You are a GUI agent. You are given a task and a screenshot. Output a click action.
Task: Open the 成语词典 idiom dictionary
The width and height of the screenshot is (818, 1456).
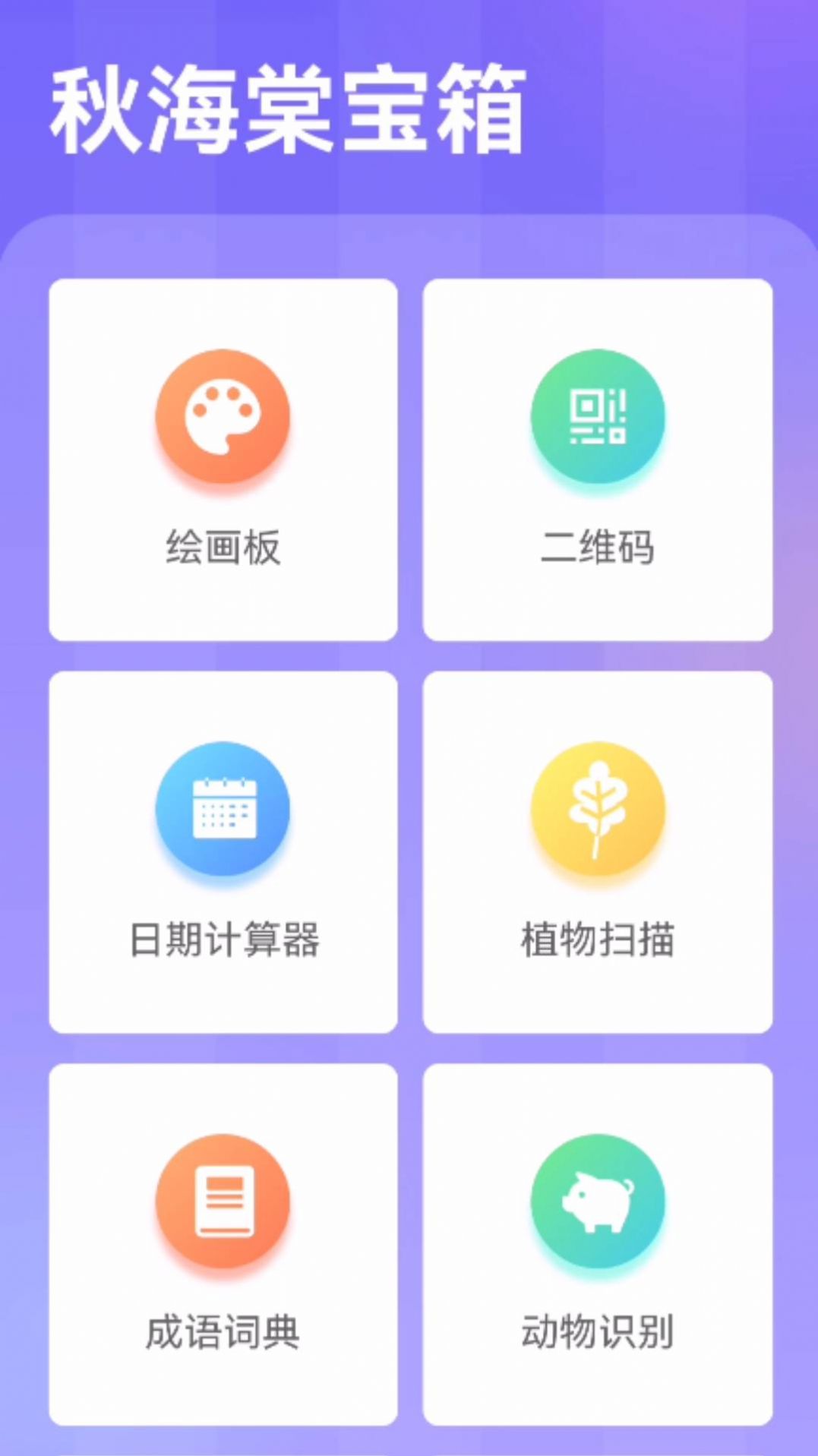tap(223, 1238)
